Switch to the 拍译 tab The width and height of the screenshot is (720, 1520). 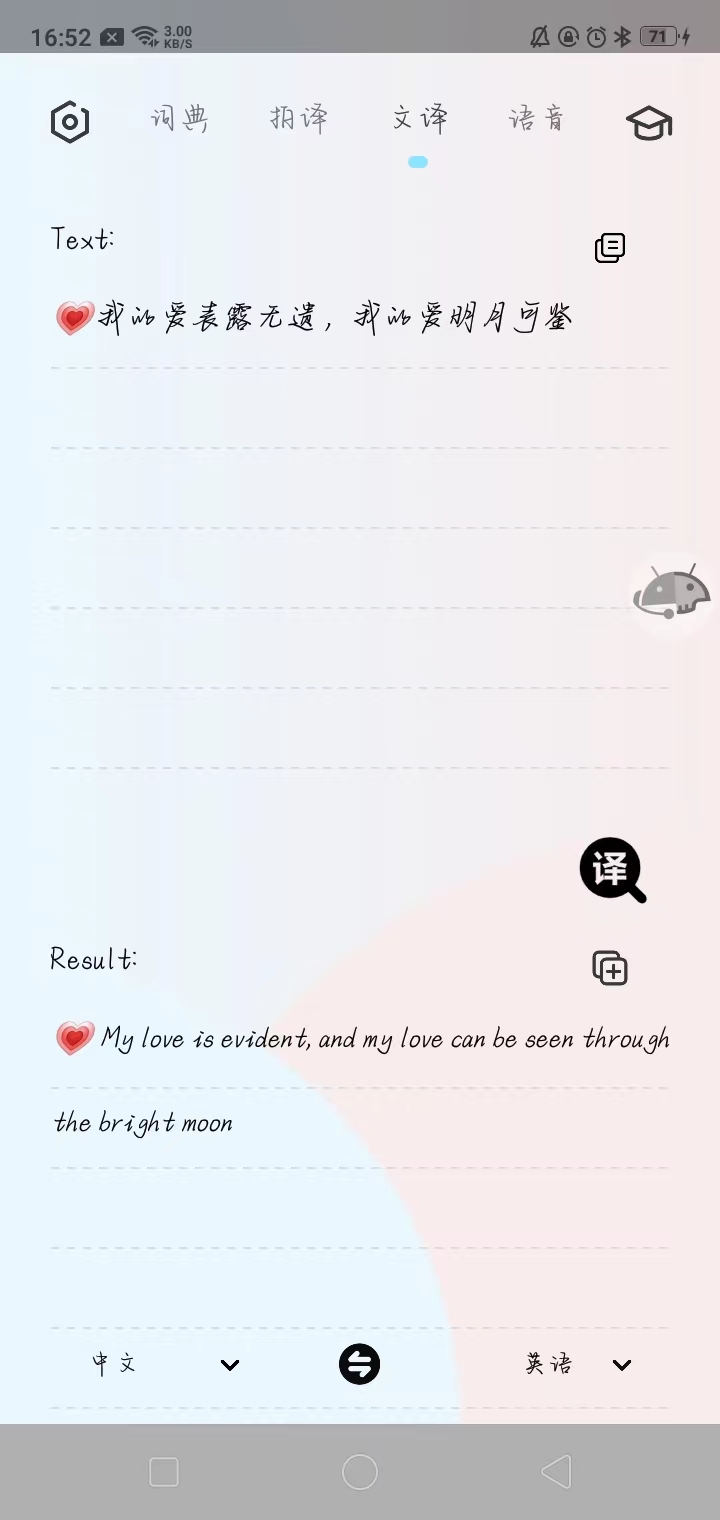[299, 119]
